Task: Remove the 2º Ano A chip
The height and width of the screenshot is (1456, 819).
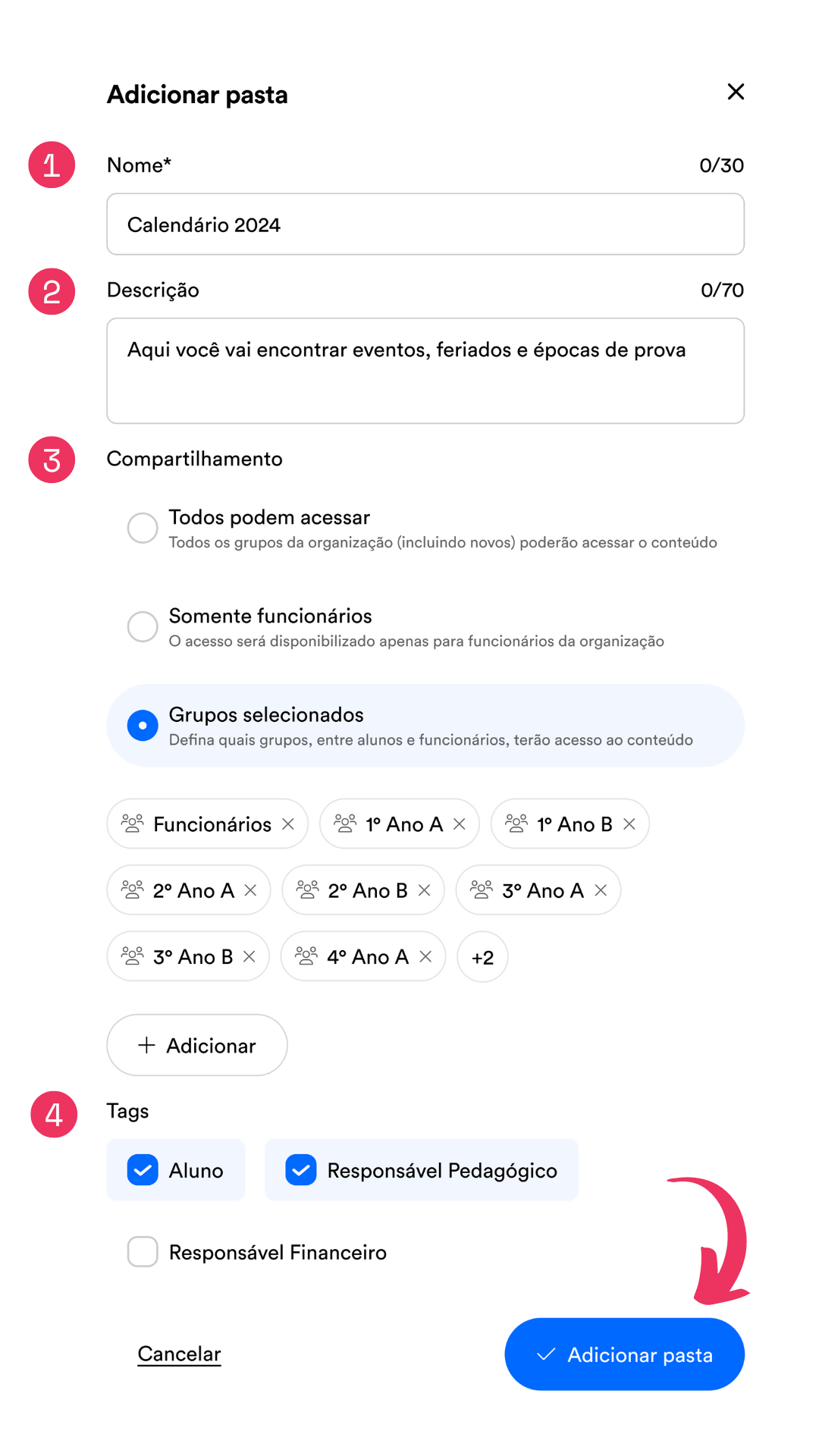Action: 250,890
